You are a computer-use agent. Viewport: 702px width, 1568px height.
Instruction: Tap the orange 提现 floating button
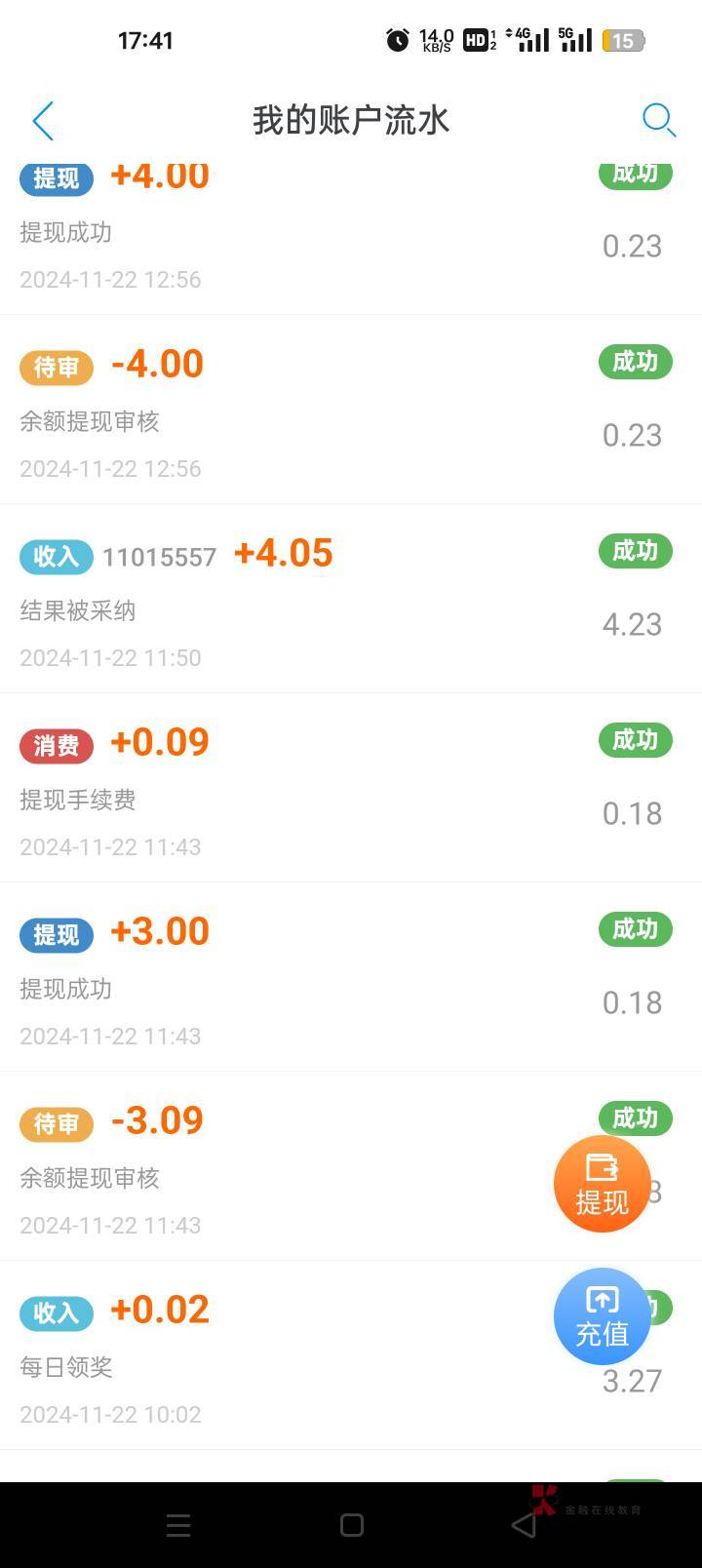pos(602,1183)
